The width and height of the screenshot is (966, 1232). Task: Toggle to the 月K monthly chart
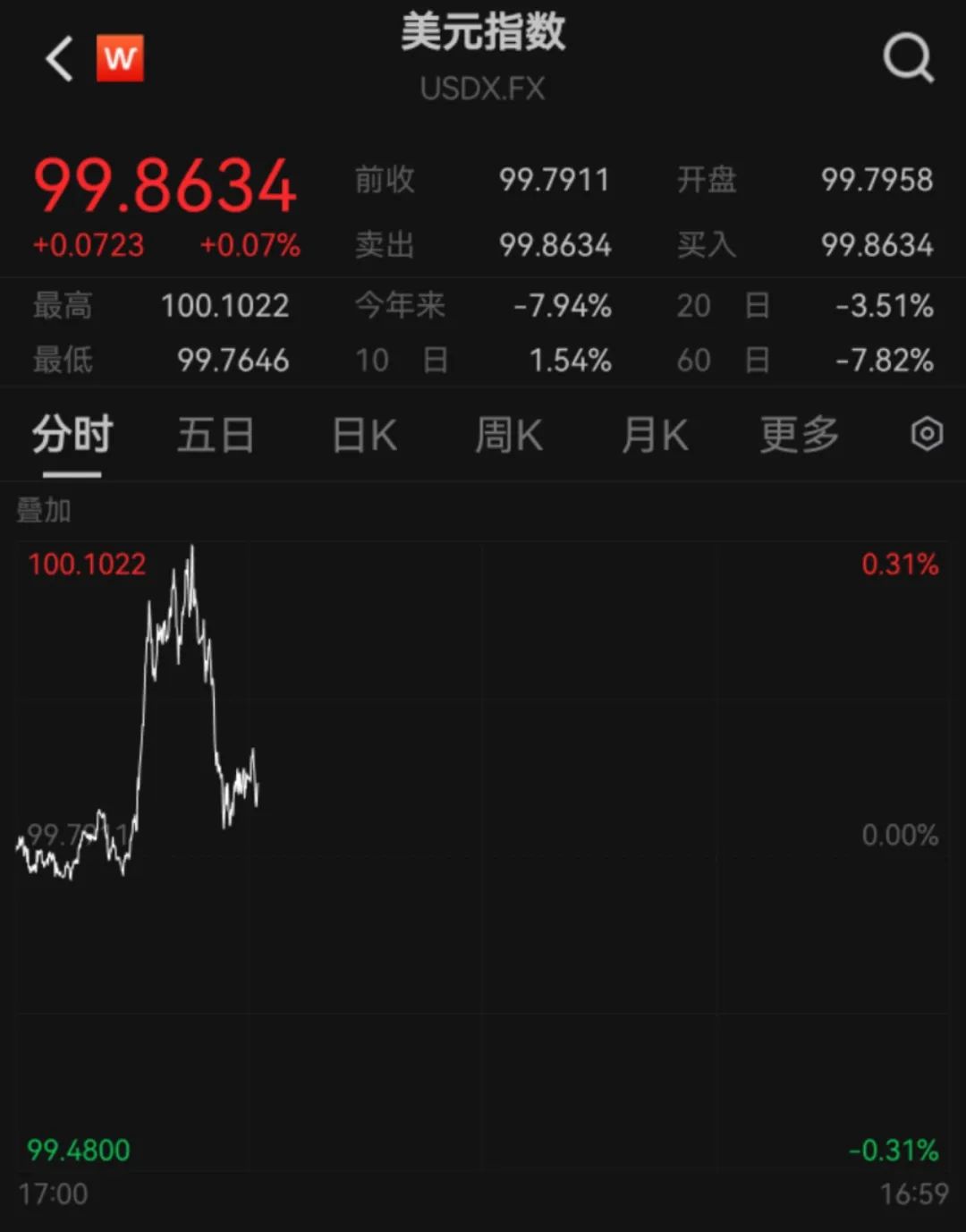click(655, 435)
